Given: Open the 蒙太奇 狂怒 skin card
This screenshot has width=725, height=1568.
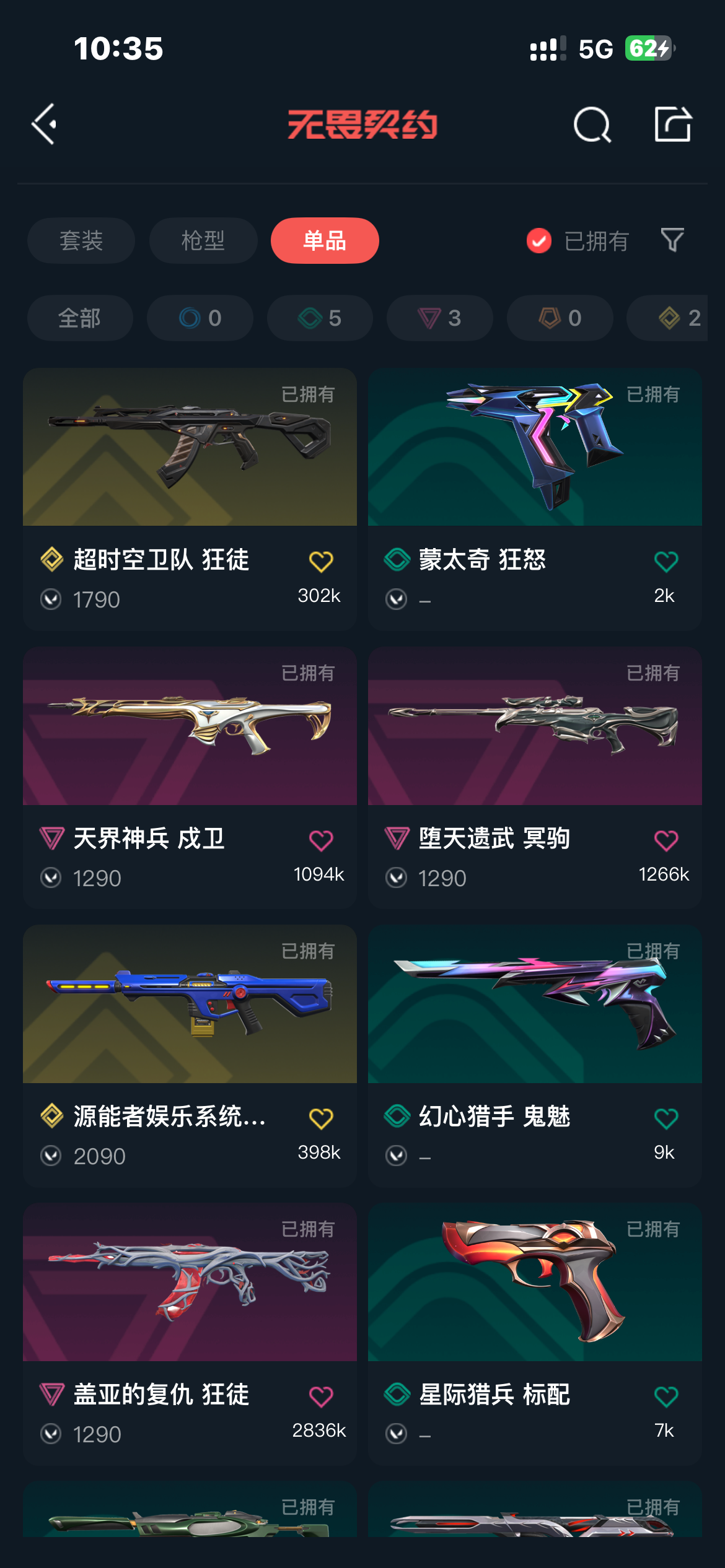Looking at the screenshot, I should (535, 499).
